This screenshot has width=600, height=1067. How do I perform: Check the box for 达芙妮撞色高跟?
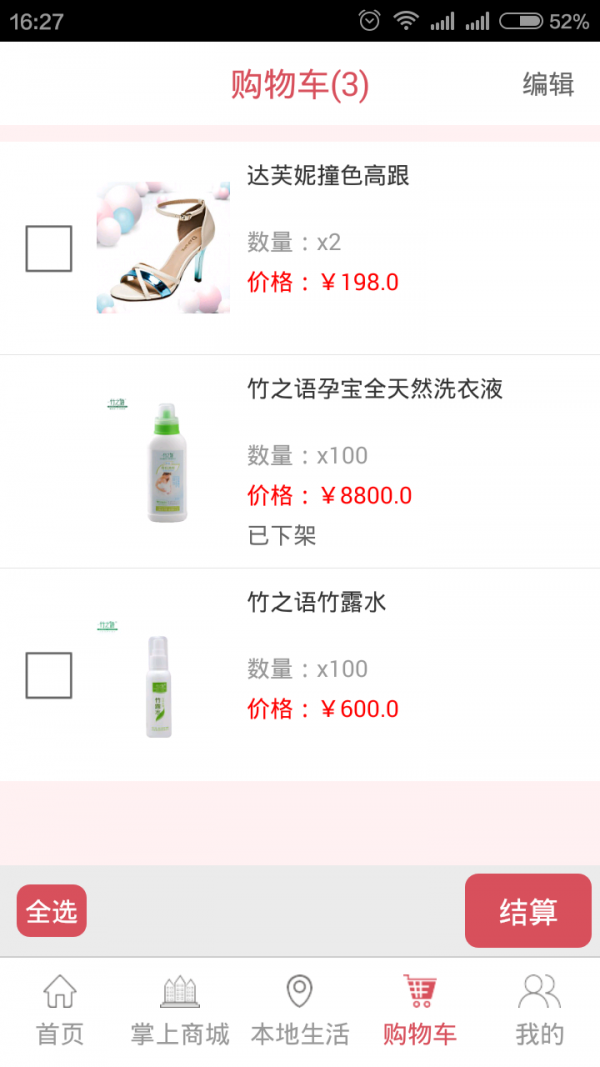coord(49,249)
